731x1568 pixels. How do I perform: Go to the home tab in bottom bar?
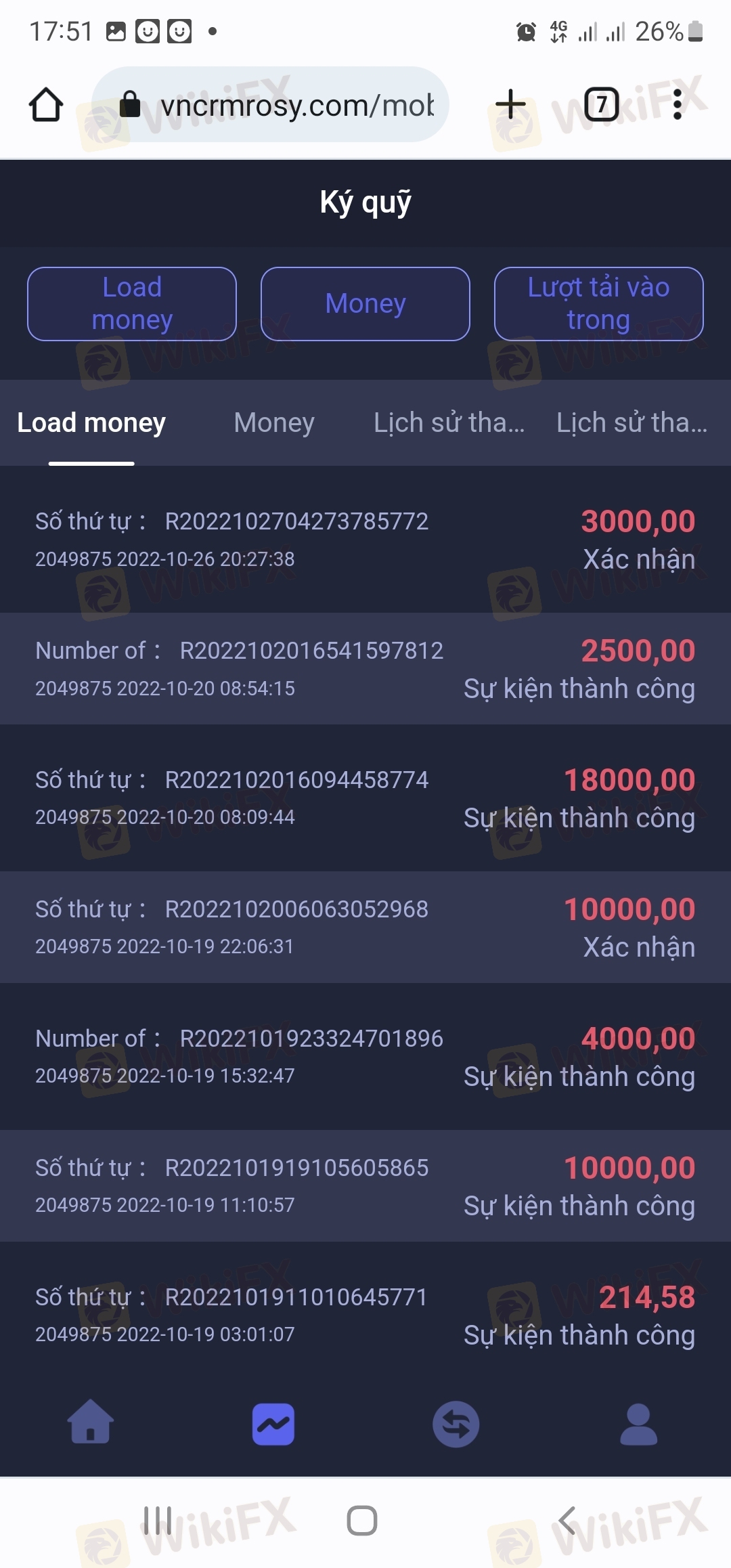point(91,1424)
